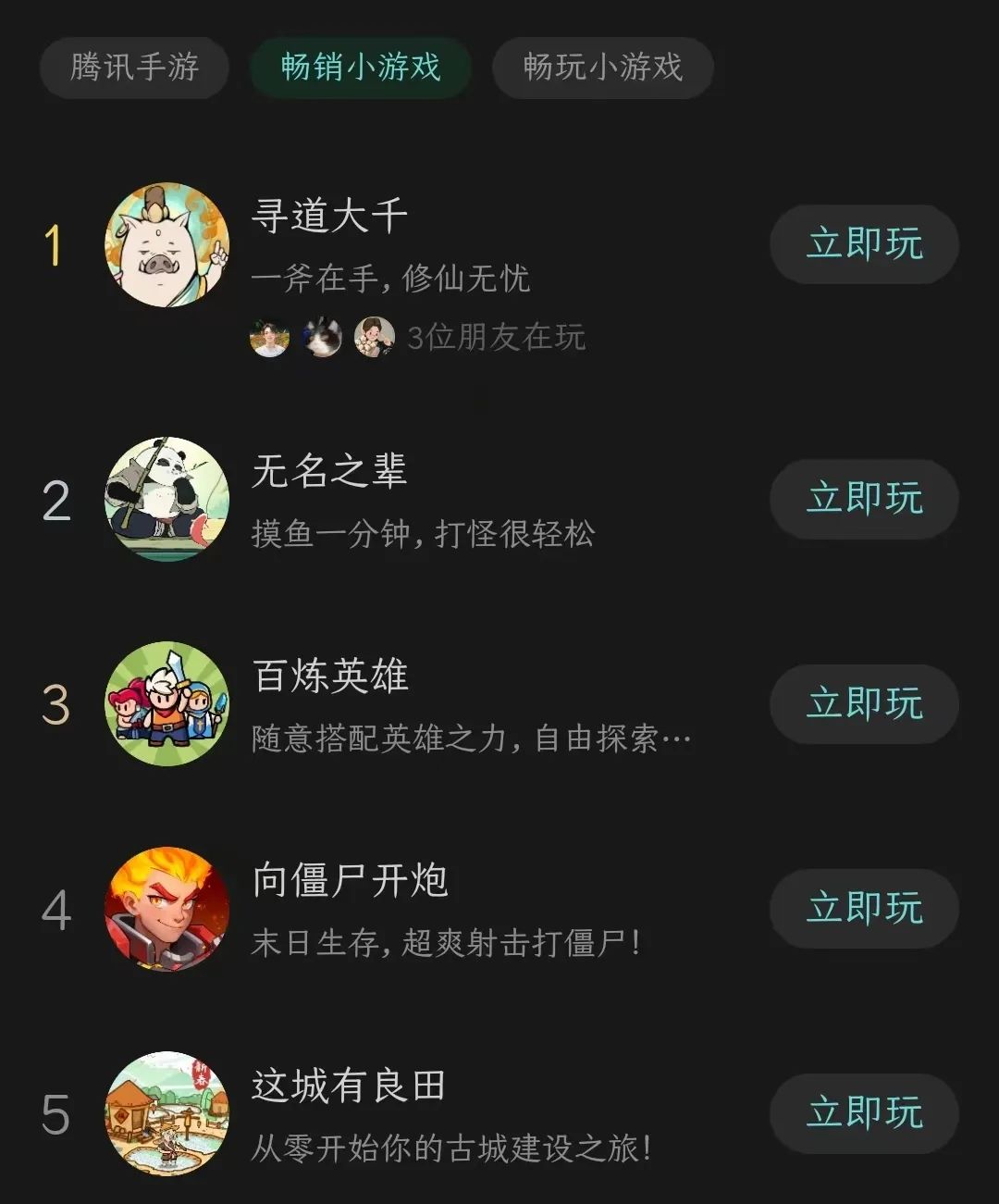Hit 立即玩 next to 这城有良田

[x=864, y=1112]
